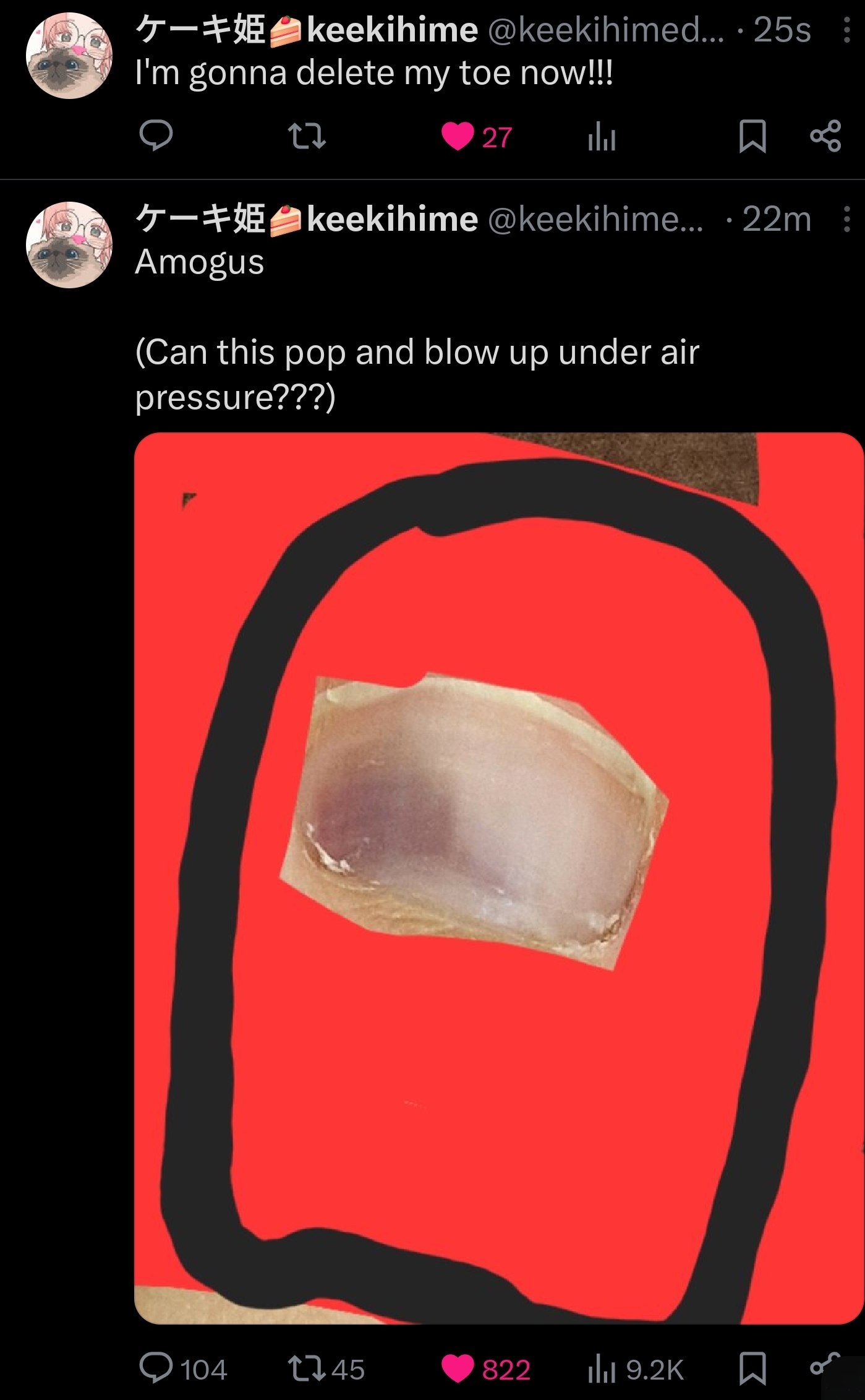
Task: Reply to the "delete my toe" tweet
Action: [156, 136]
